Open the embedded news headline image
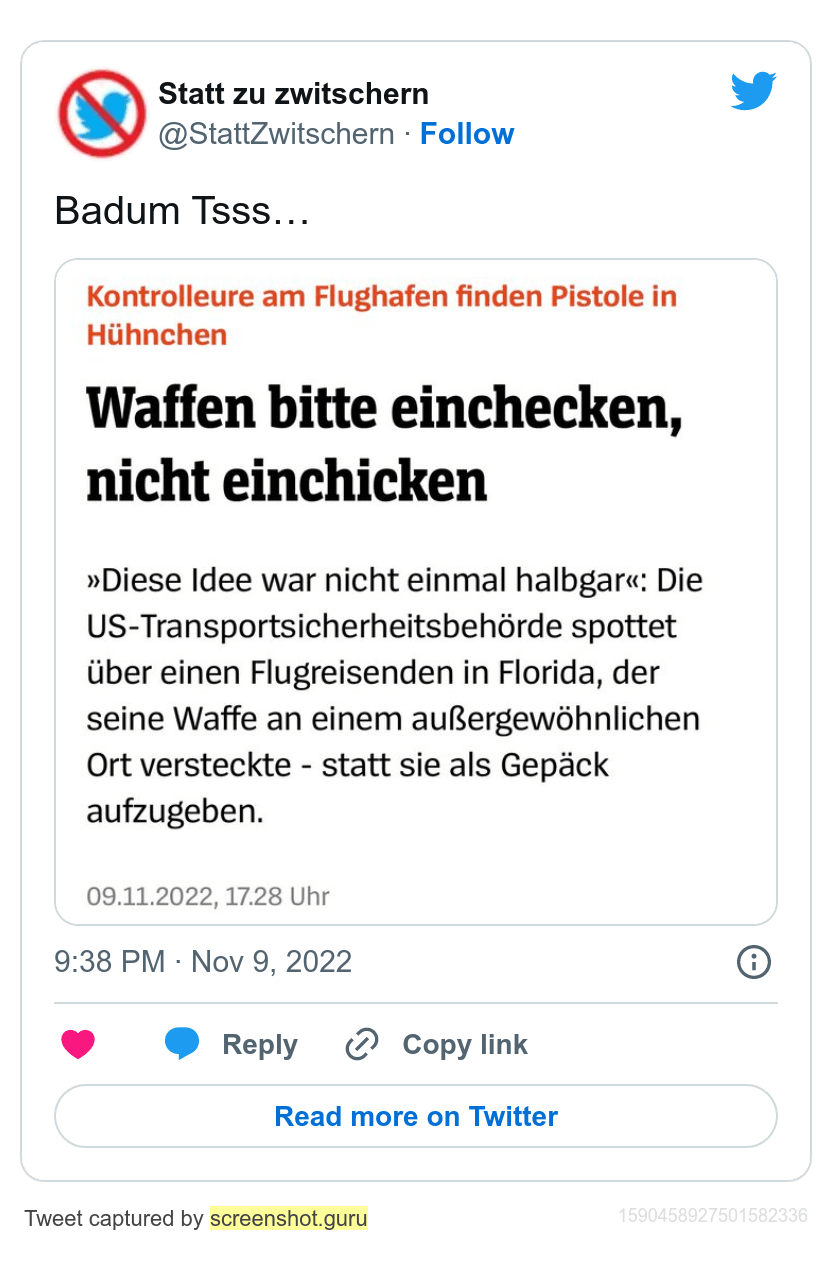The height and width of the screenshot is (1274, 832). click(x=415, y=591)
